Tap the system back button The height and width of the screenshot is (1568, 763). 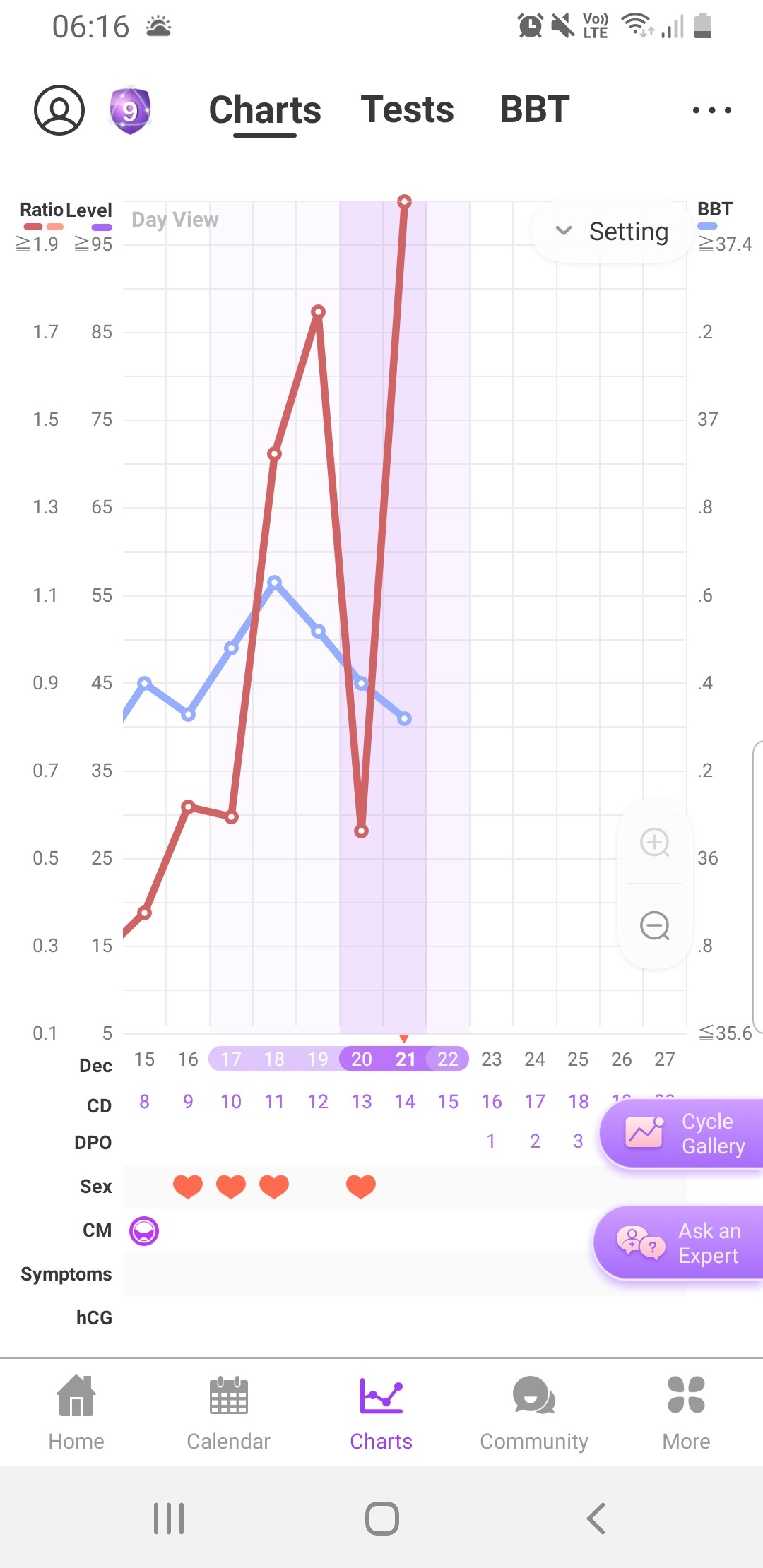(x=596, y=1518)
